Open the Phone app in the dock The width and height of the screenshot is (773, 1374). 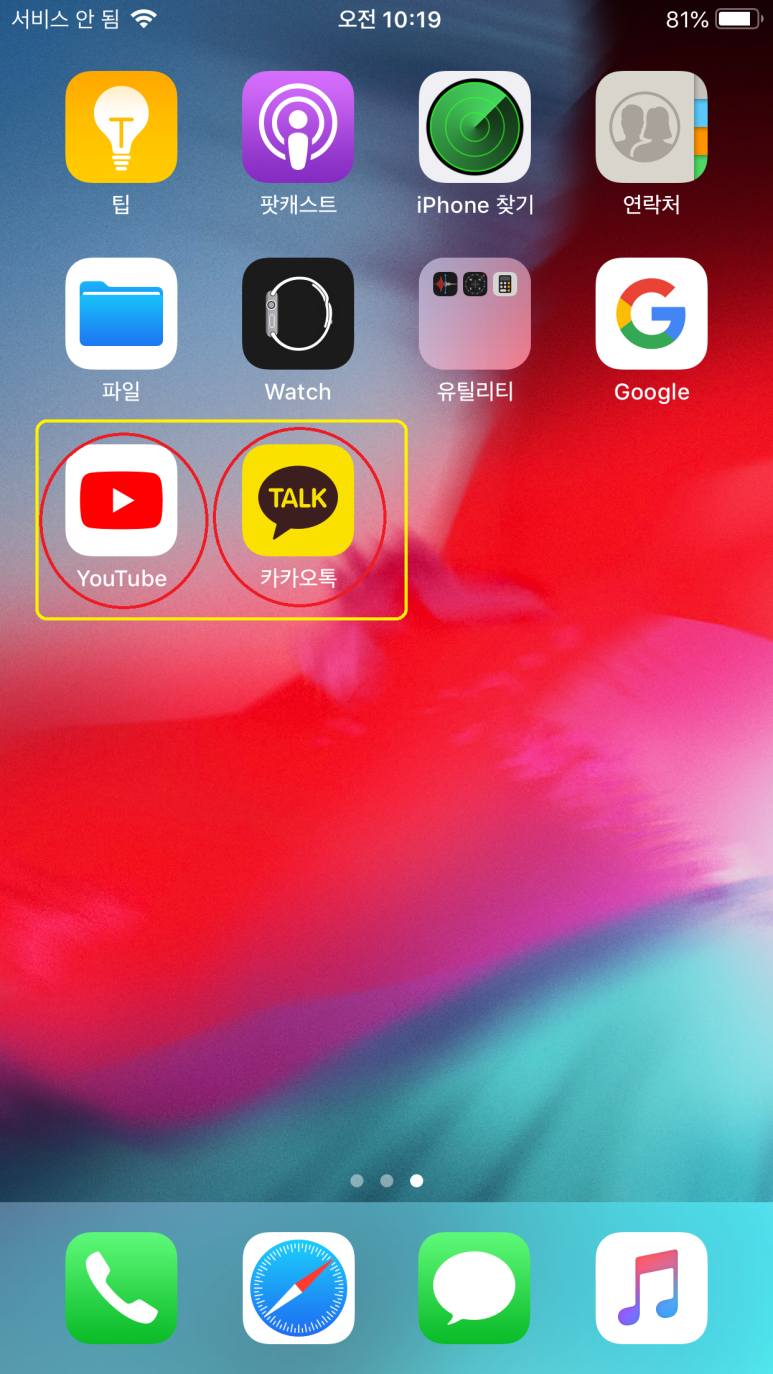(x=121, y=1288)
